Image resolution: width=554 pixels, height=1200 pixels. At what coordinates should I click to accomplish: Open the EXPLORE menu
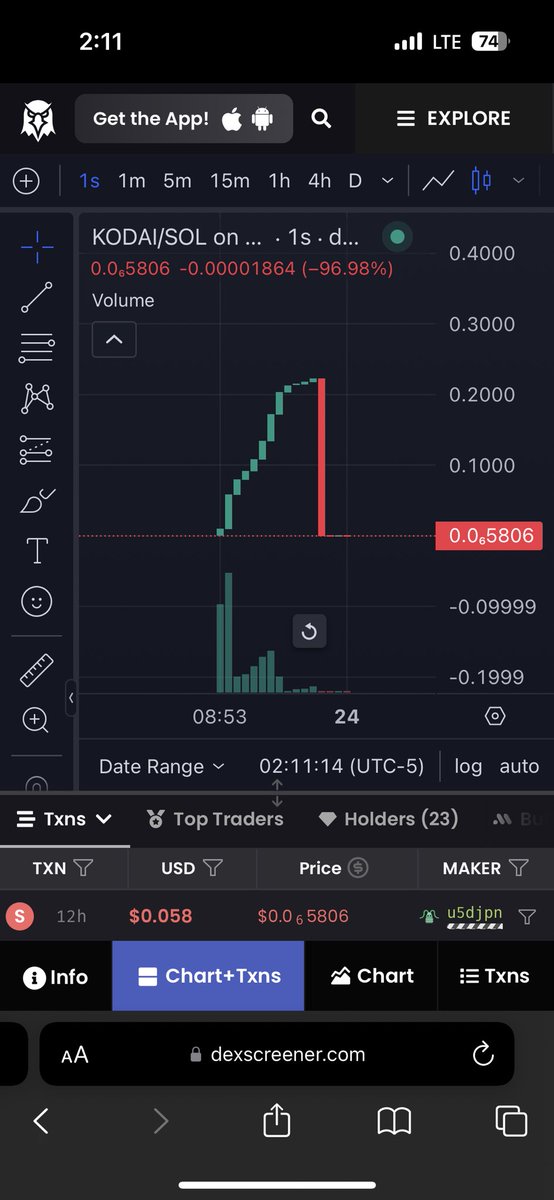454,118
